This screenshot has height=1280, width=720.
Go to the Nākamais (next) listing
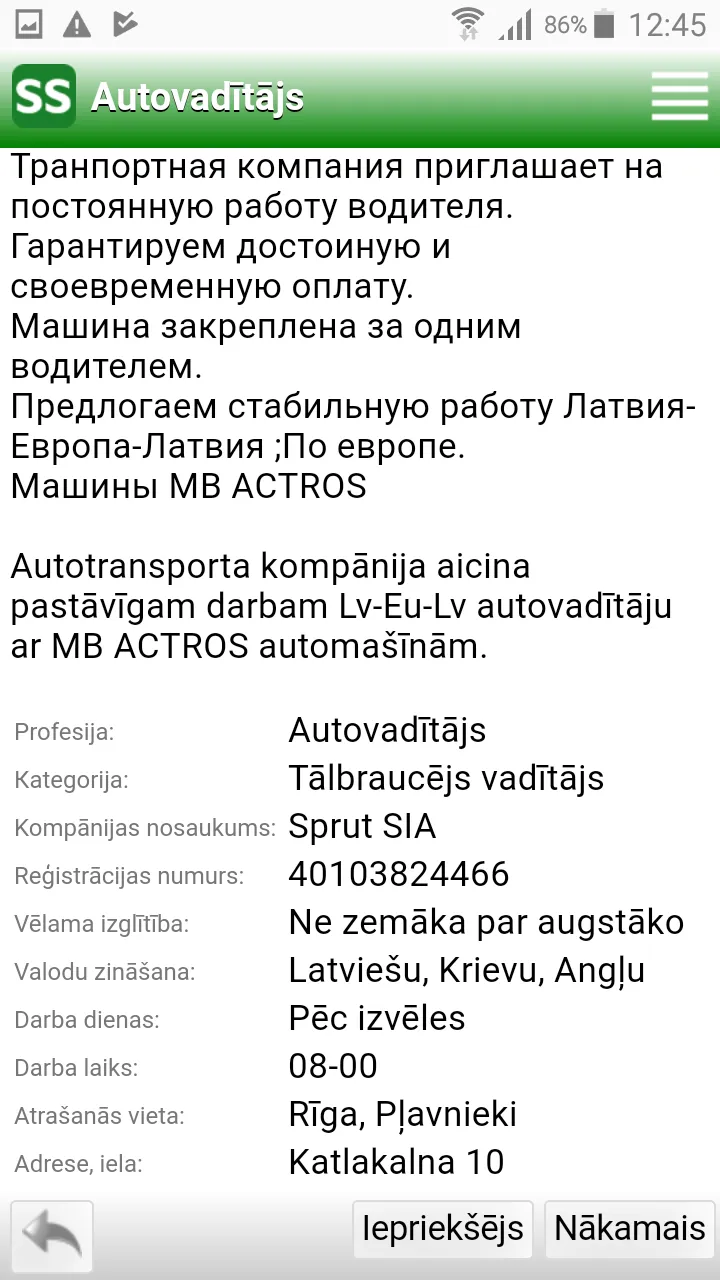[630, 1229]
